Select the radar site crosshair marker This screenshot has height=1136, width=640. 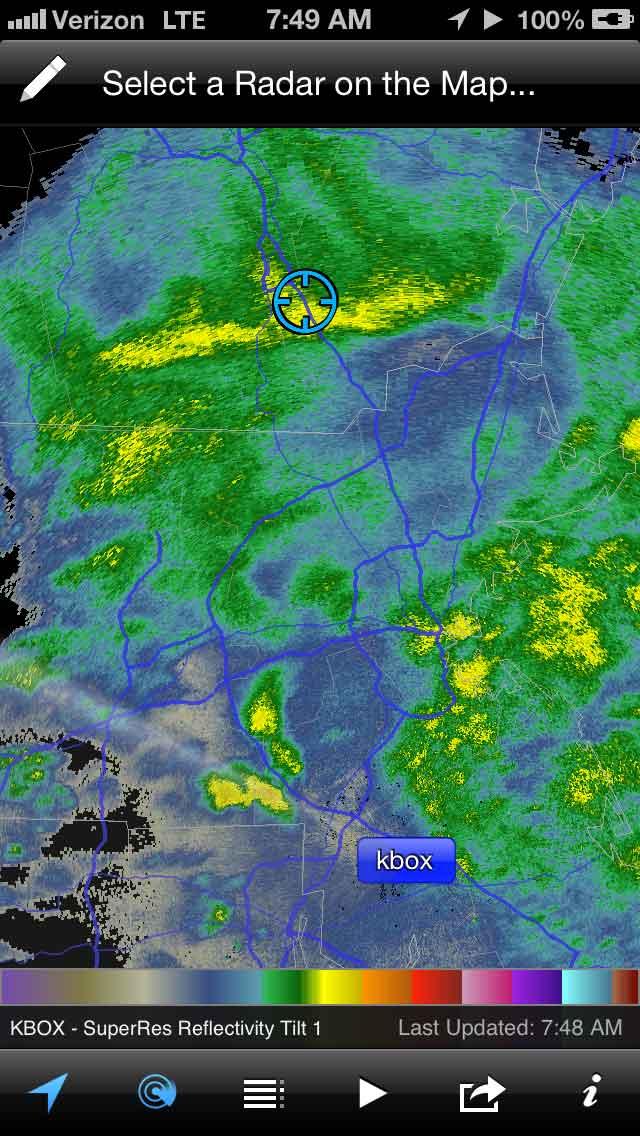pyautogui.click(x=305, y=301)
